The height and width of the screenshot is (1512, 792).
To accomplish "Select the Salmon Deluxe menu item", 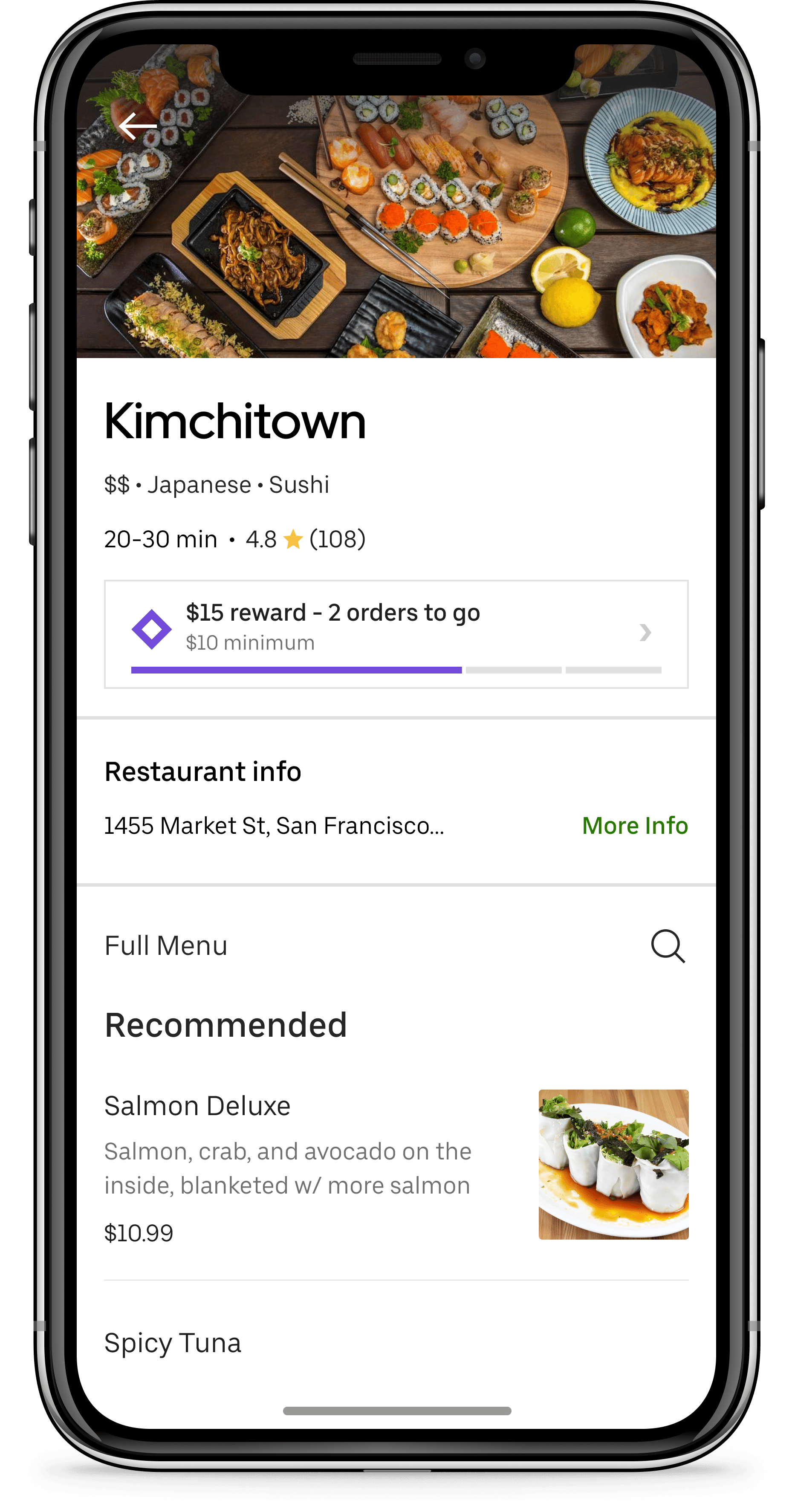I will click(x=288, y=1166).
